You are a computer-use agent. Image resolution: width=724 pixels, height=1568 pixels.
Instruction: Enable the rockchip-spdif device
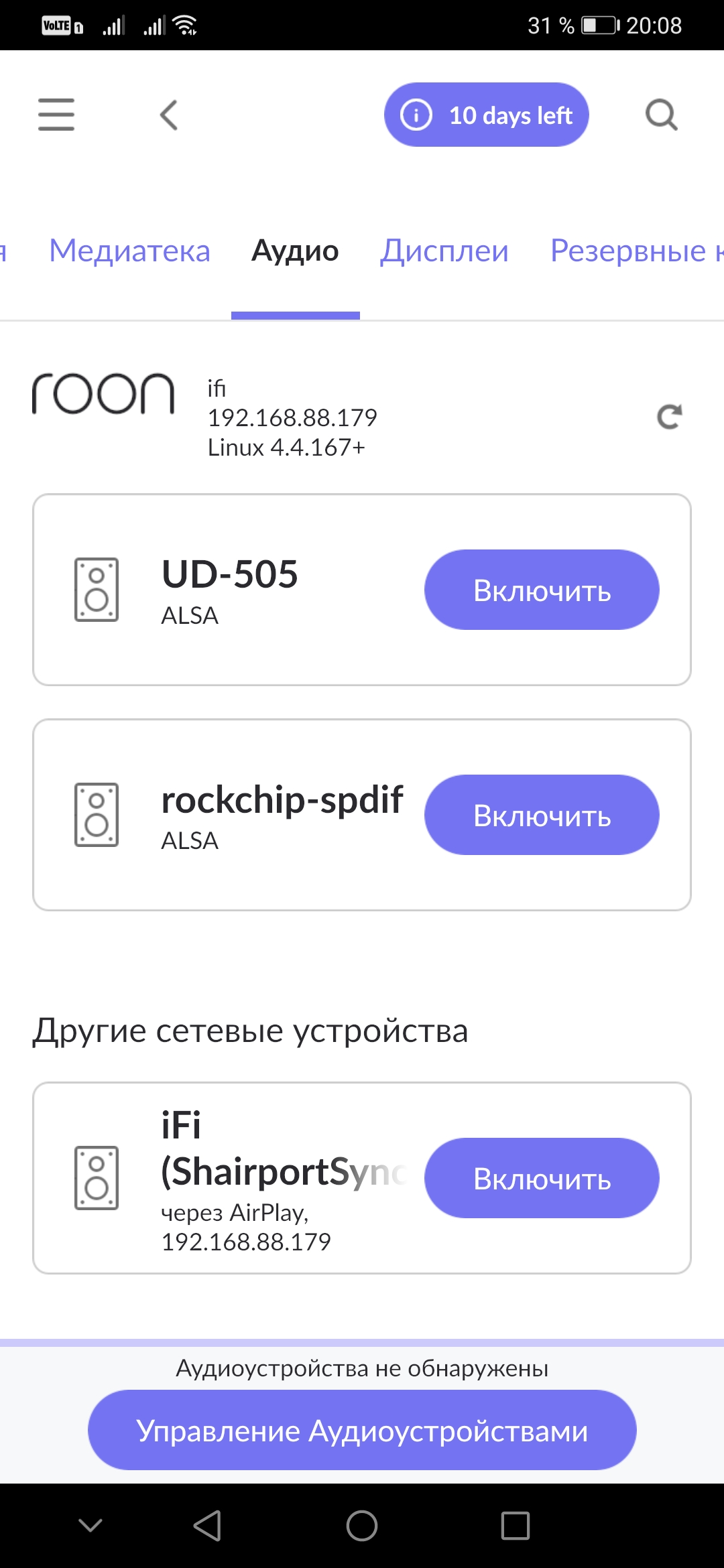542,815
